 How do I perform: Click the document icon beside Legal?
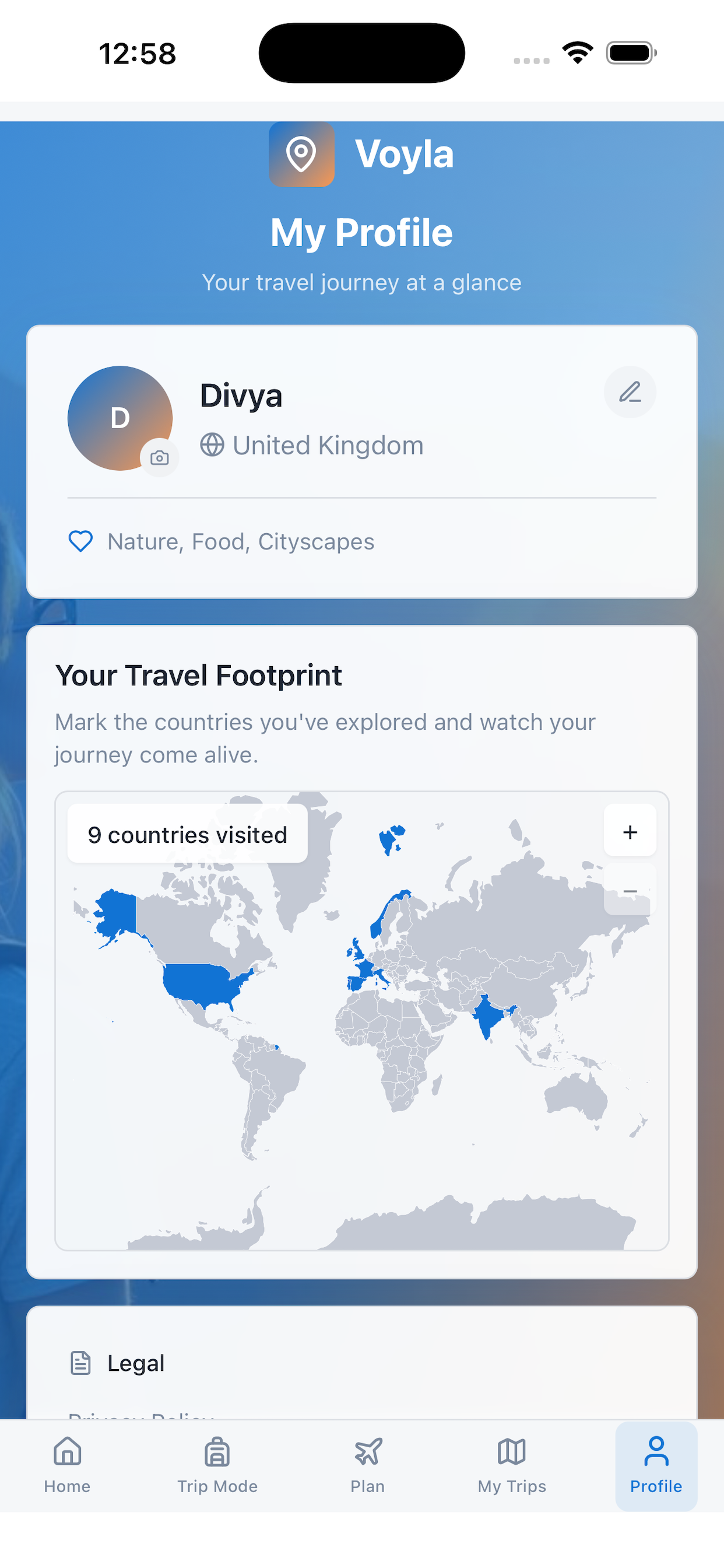point(81,1363)
